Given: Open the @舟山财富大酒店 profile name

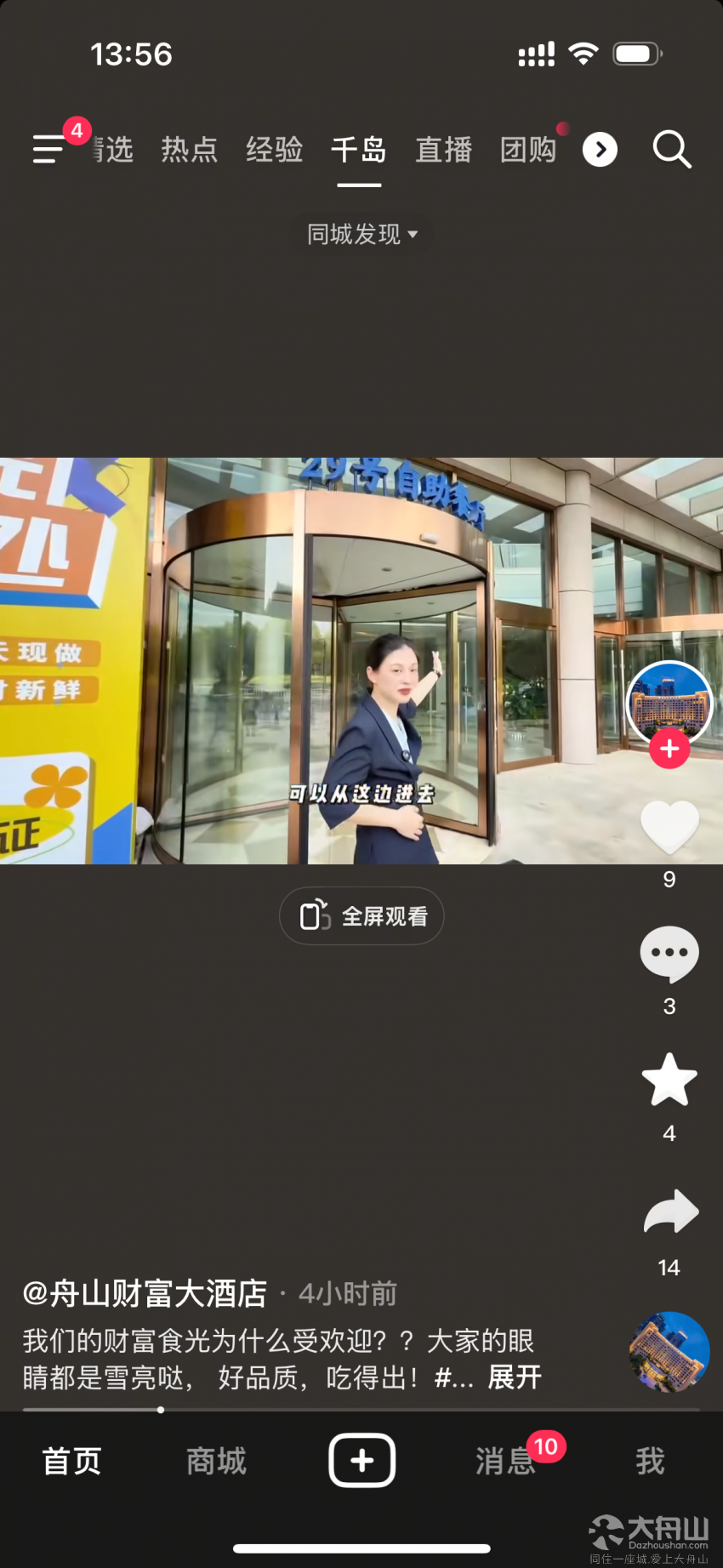Looking at the screenshot, I should pyautogui.click(x=145, y=1294).
